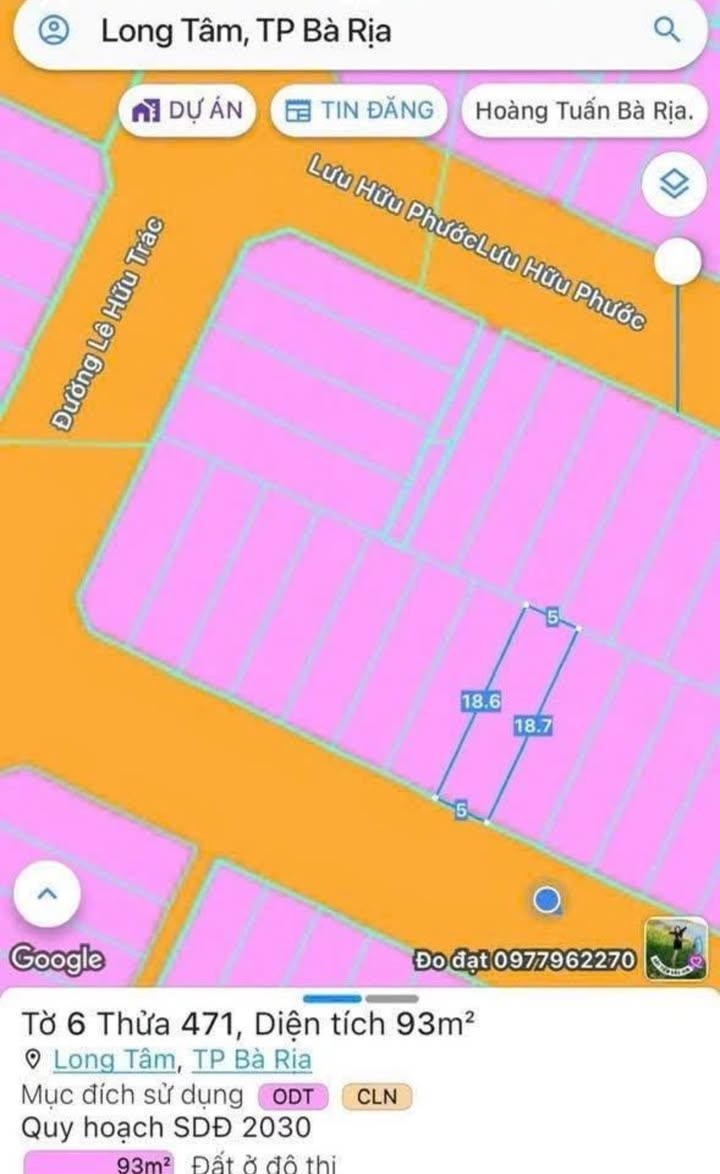
Task: Expand the panel with the up-arrow button
Action: (46, 894)
